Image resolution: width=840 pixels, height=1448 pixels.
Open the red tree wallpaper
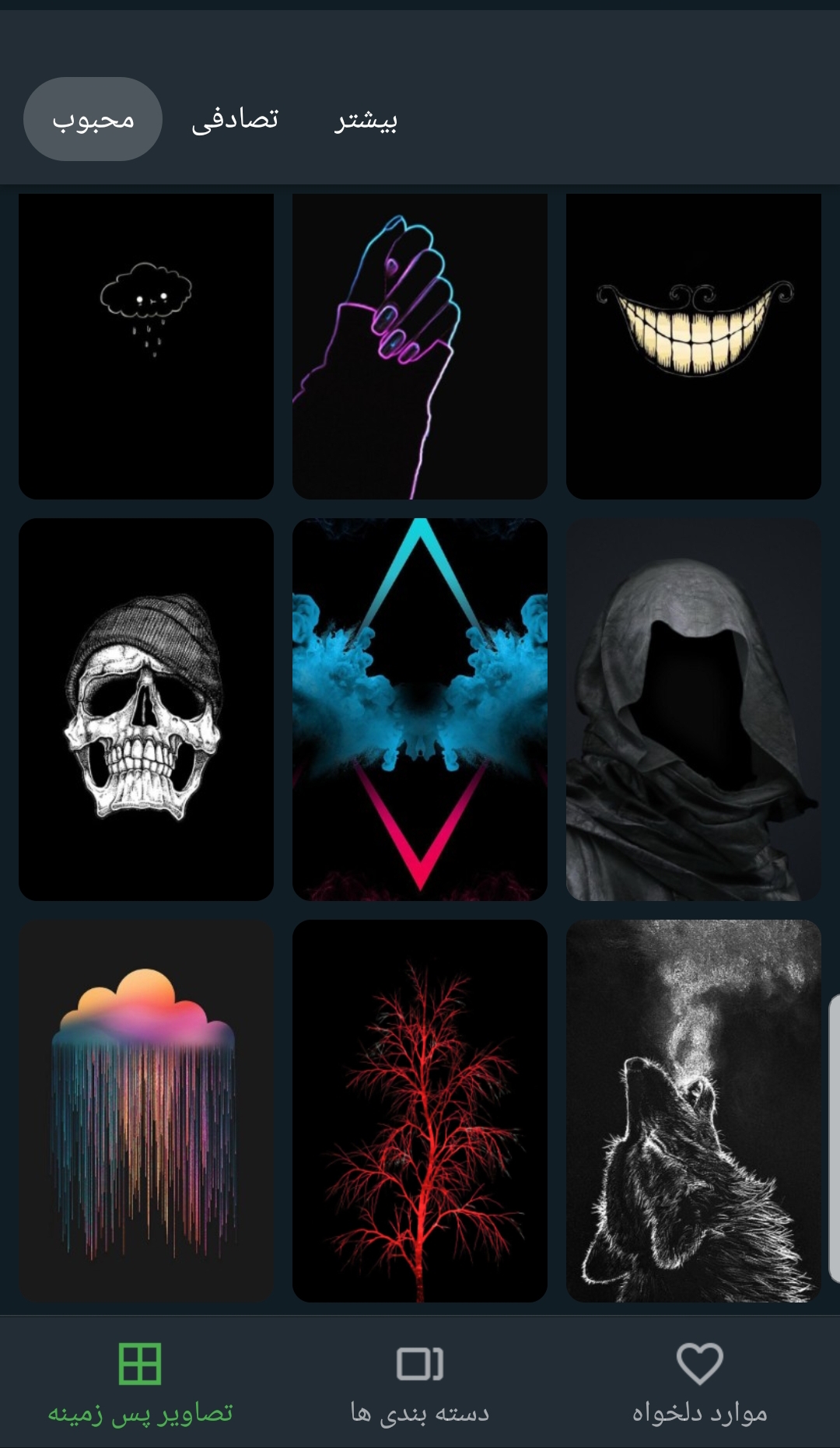(420, 1110)
